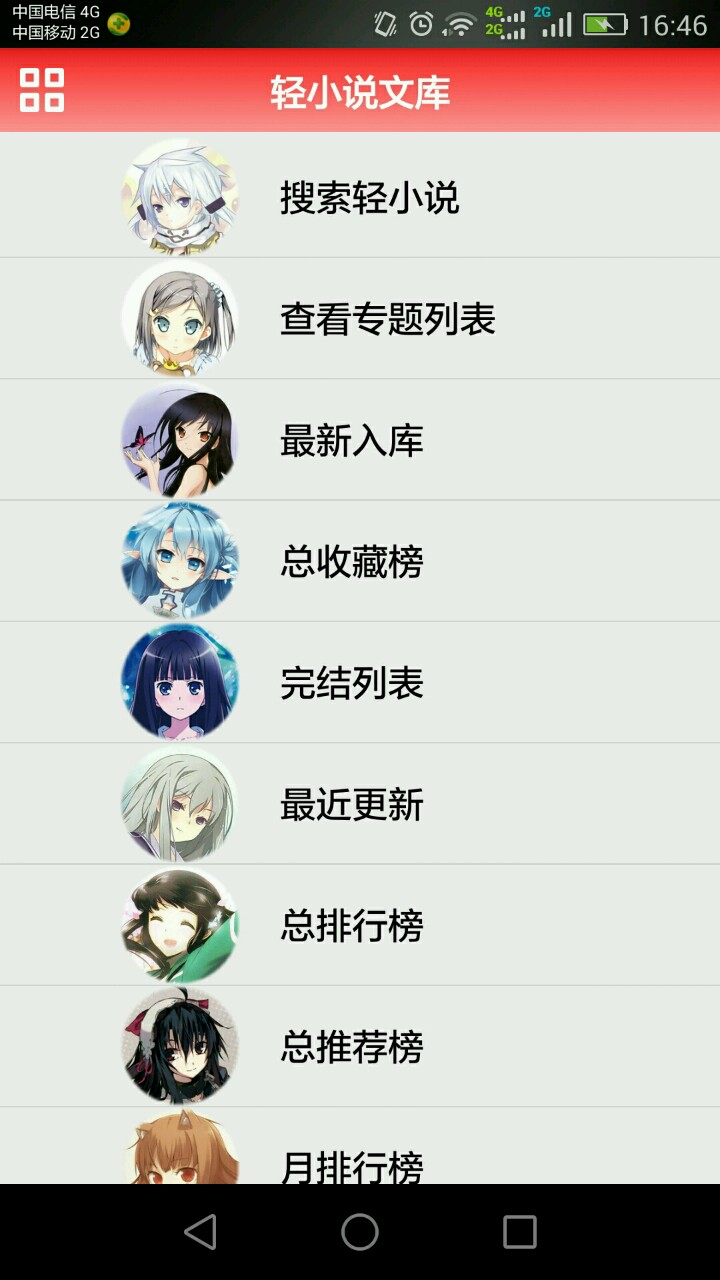This screenshot has height=1280, width=720.
Task: Open the 总排行榜 overall ranking
Action: (x=351, y=925)
